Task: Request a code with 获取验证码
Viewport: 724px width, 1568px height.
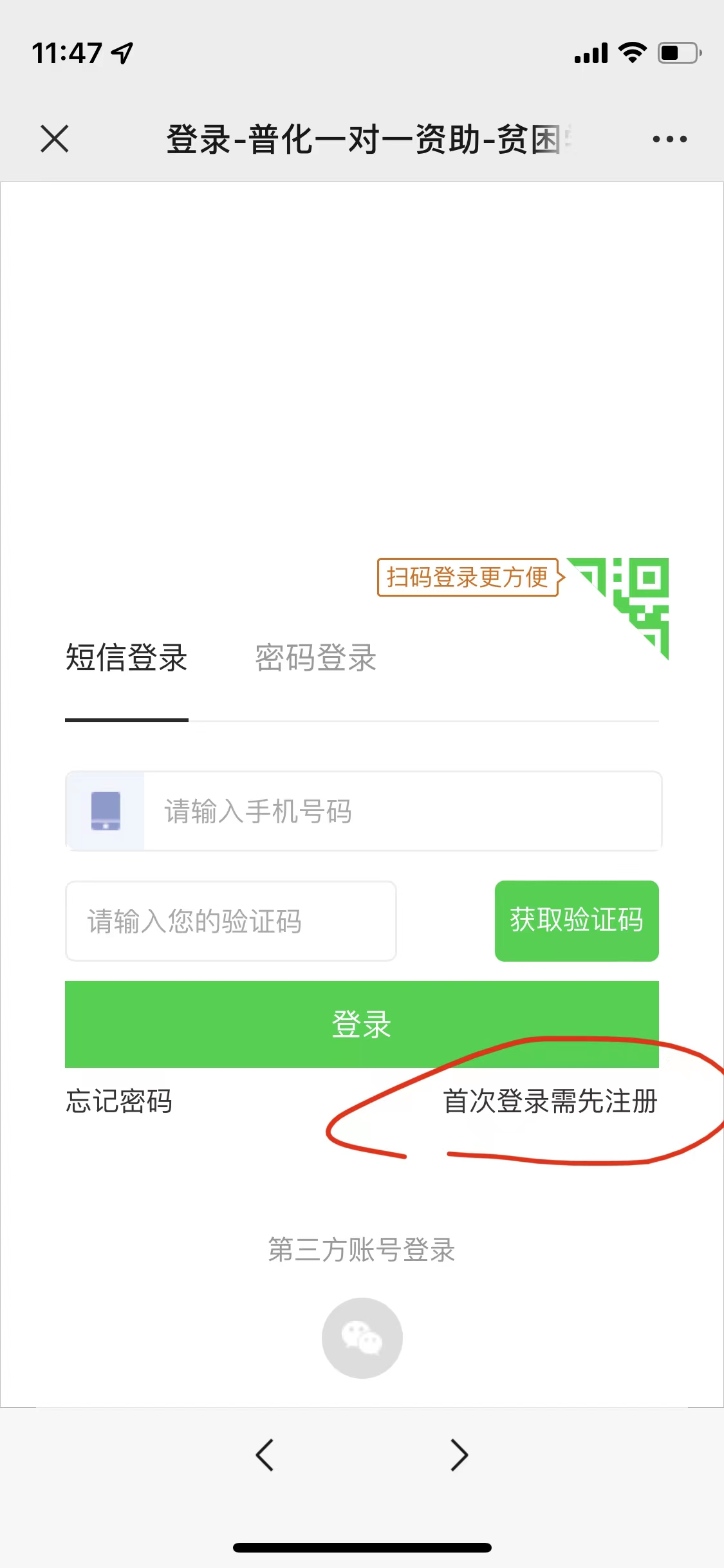Action: (x=576, y=920)
